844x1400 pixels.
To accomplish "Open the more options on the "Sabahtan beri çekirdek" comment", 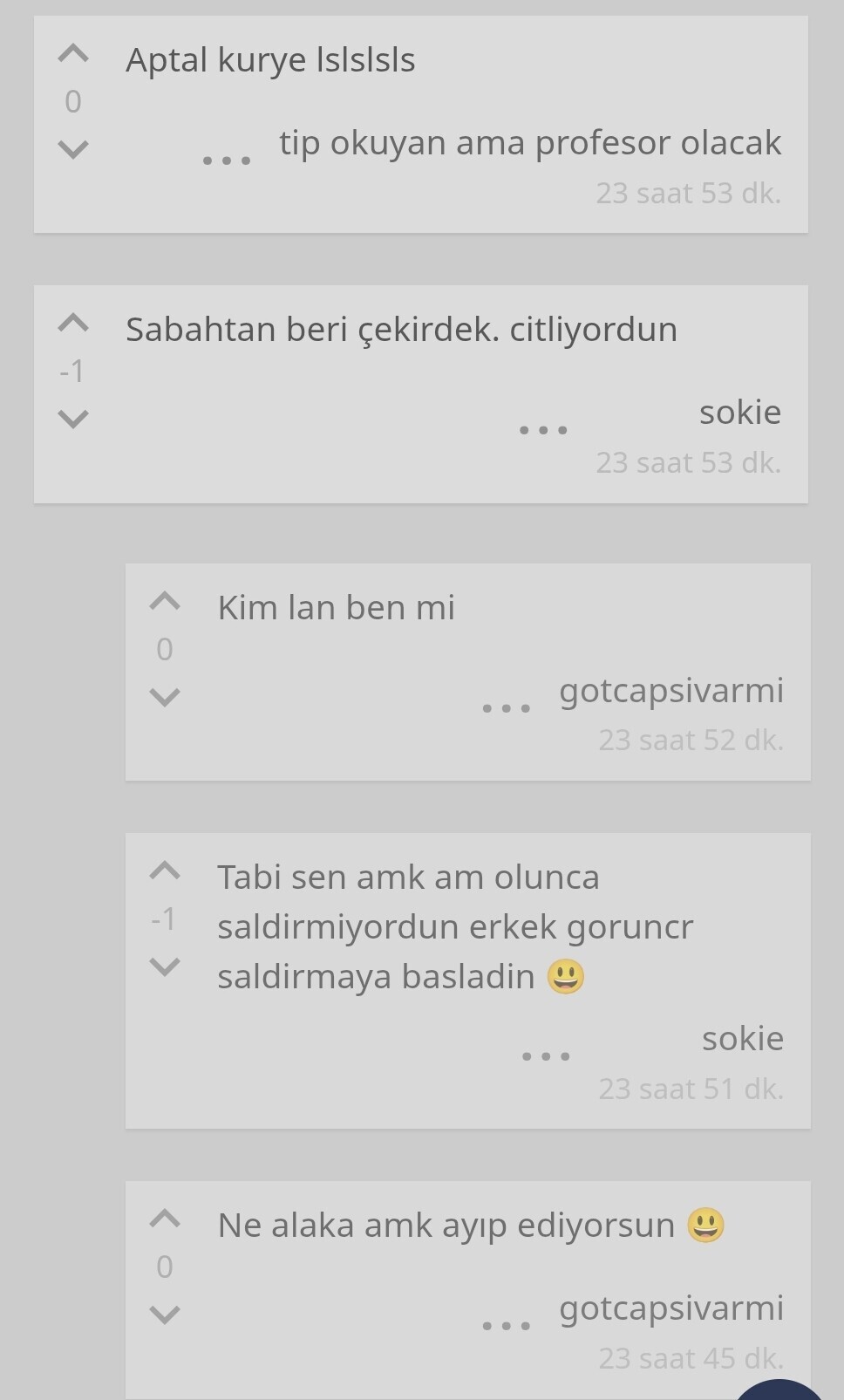I will point(543,430).
